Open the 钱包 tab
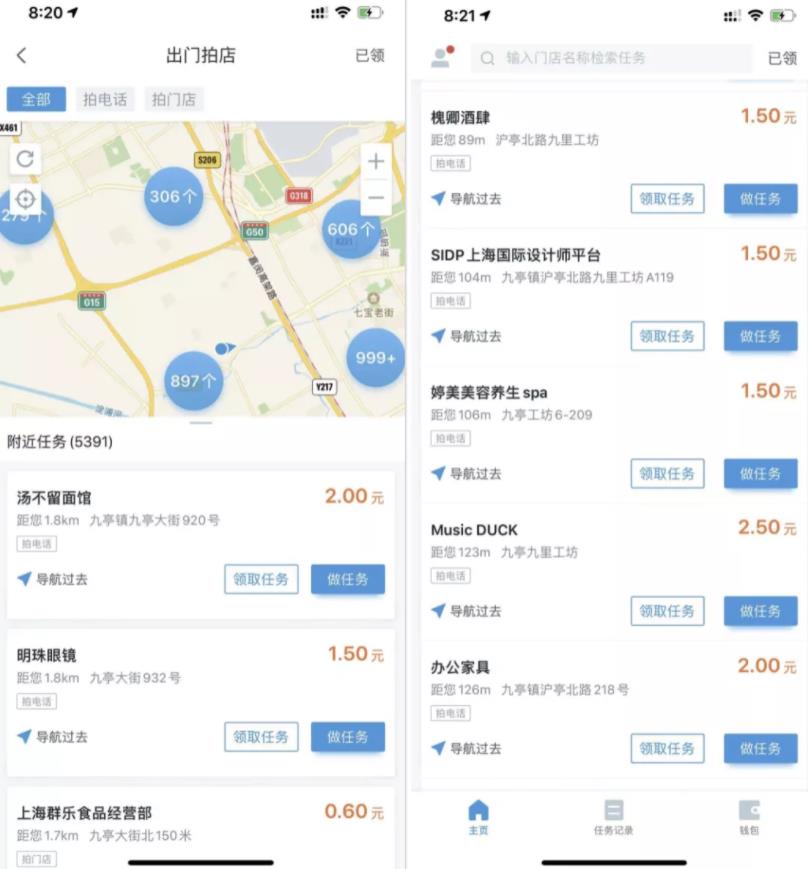Viewport: 808px width, 869px height. (x=748, y=816)
